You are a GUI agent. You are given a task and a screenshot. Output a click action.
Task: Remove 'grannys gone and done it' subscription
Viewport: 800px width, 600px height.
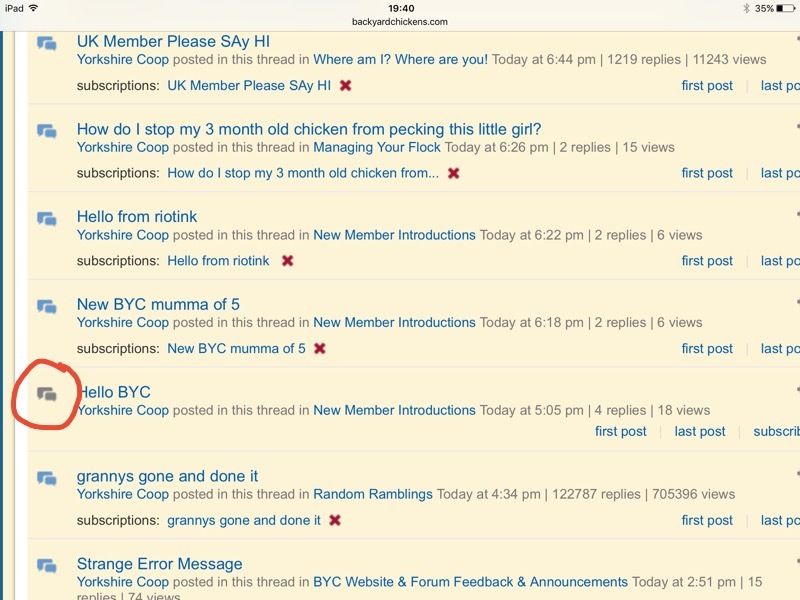point(335,520)
